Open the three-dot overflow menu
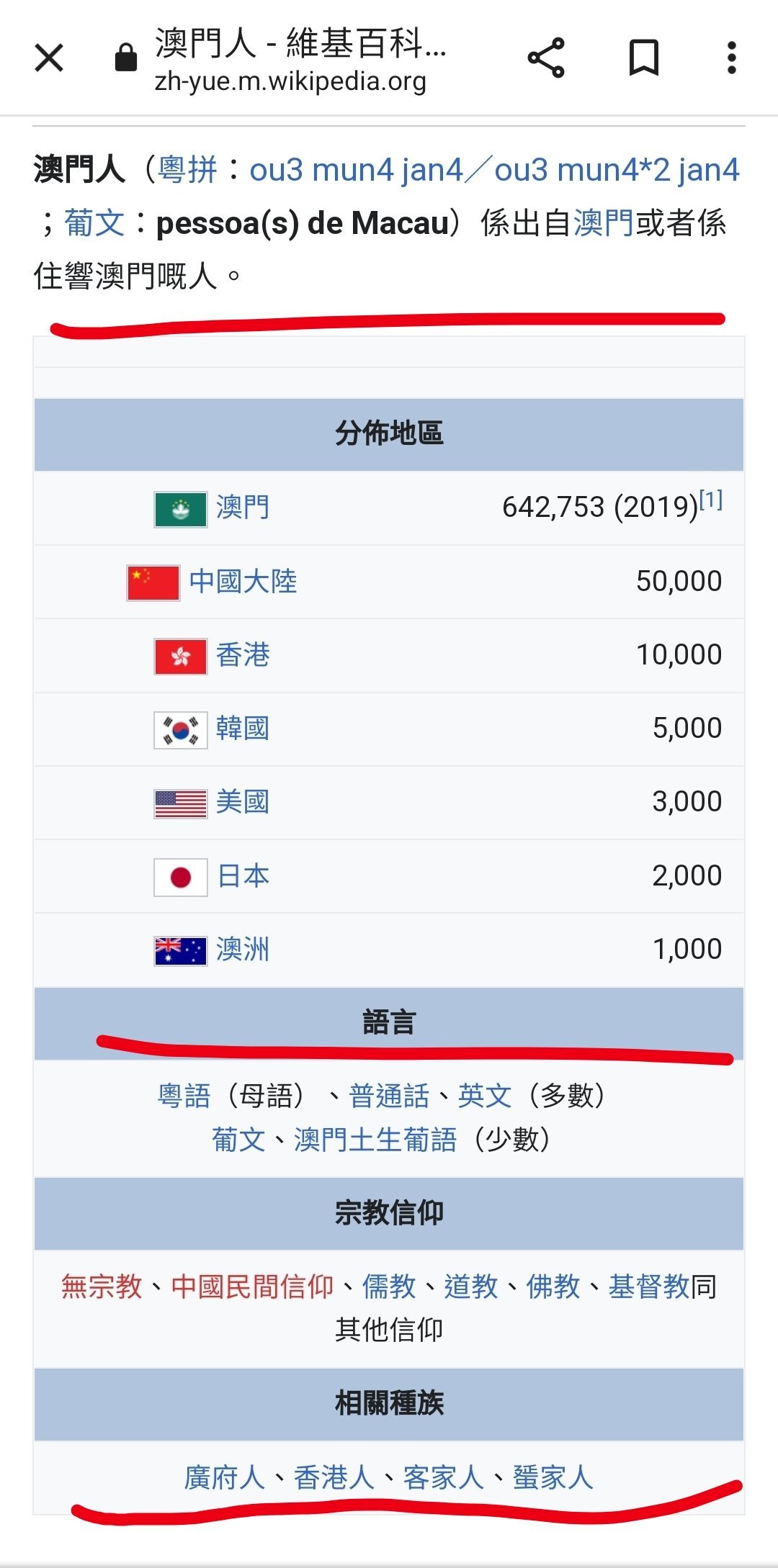The width and height of the screenshot is (778, 1568). 731,58
